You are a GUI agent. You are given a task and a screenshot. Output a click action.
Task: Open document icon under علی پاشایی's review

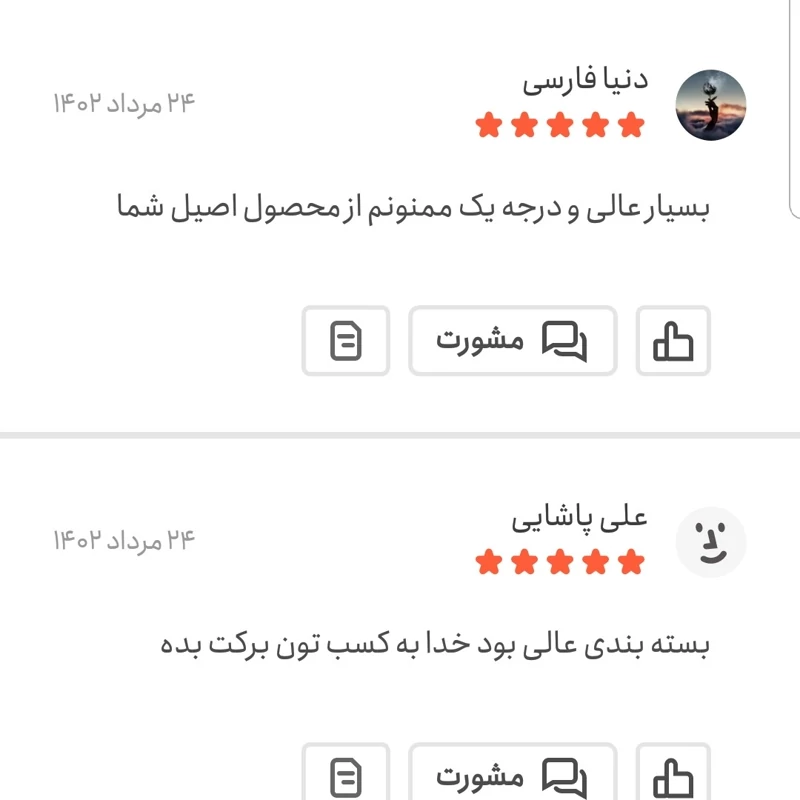pyautogui.click(x=345, y=775)
